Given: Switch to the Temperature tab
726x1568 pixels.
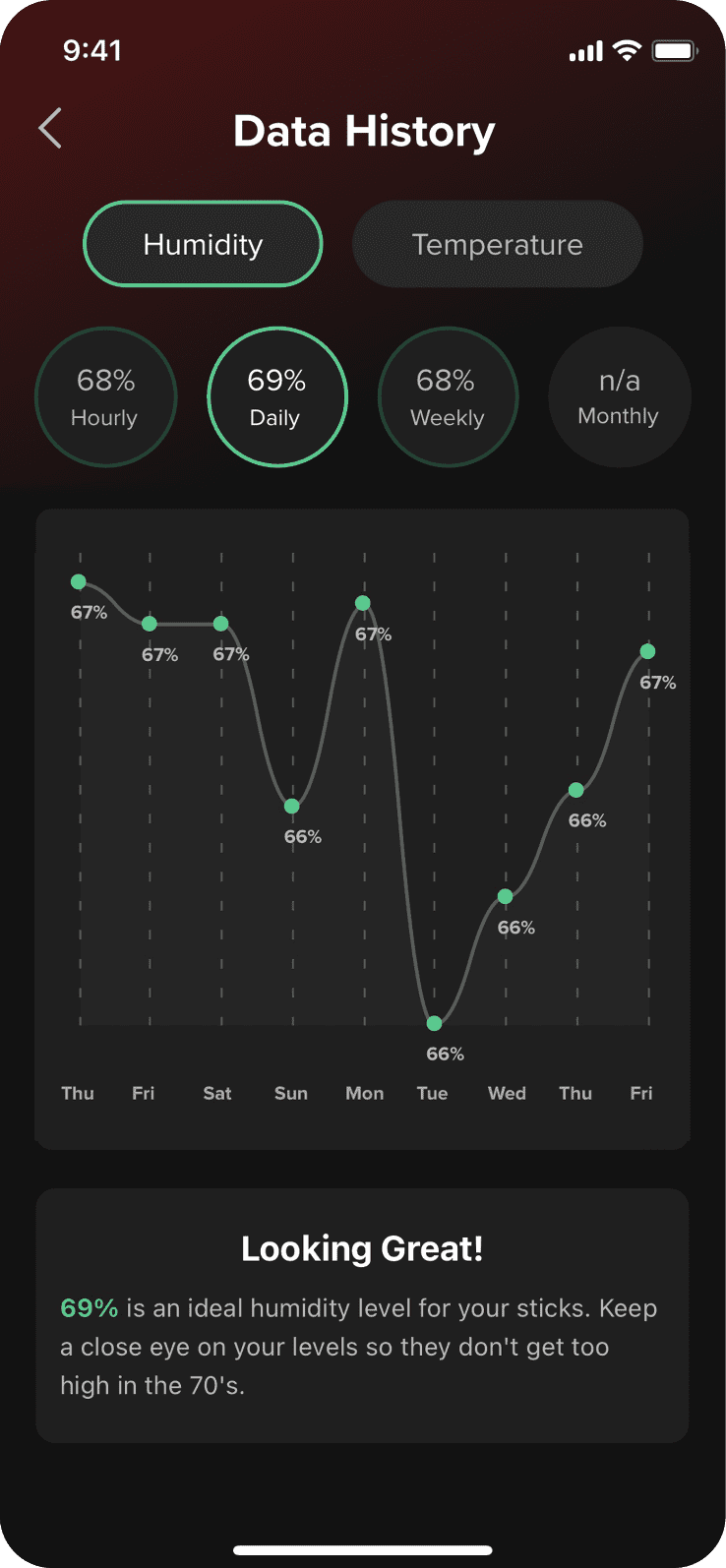Looking at the screenshot, I should [x=497, y=244].
